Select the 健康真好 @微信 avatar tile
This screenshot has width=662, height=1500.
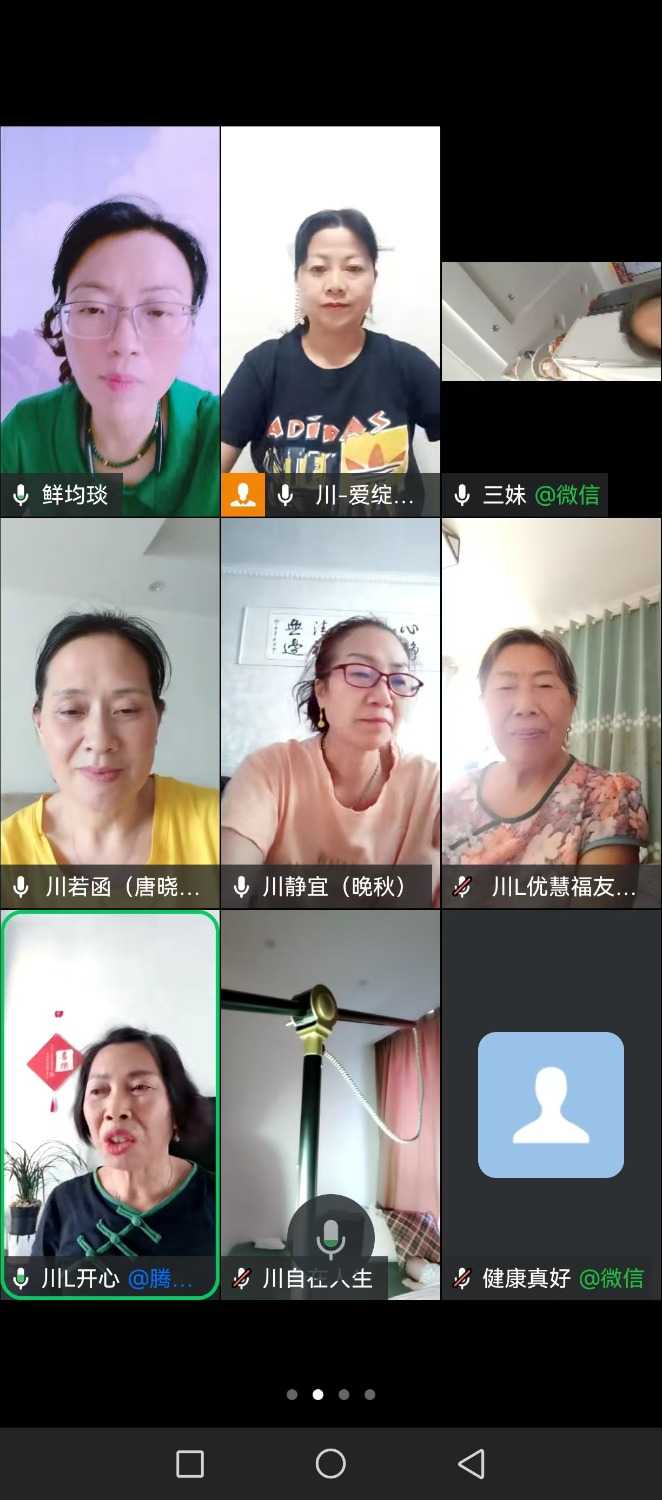[x=551, y=1104]
